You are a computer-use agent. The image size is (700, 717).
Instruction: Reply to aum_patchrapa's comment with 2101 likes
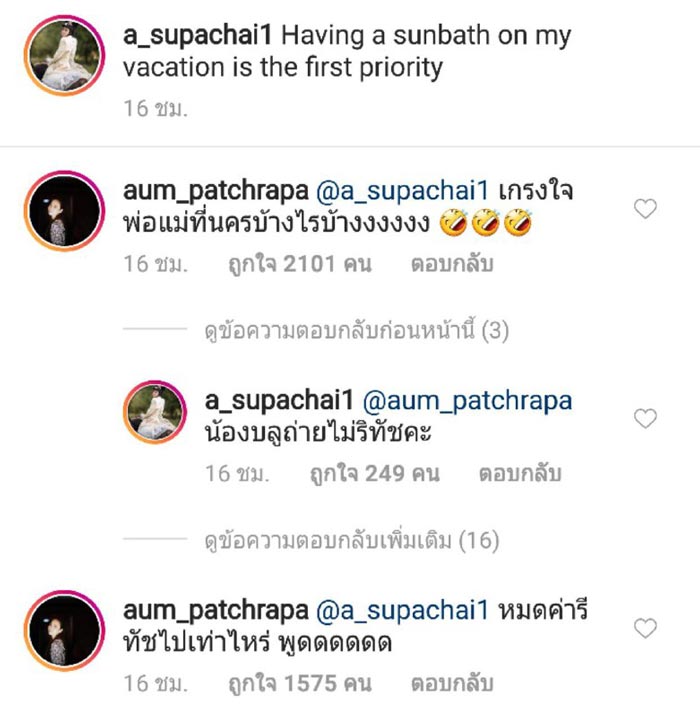click(452, 264)
